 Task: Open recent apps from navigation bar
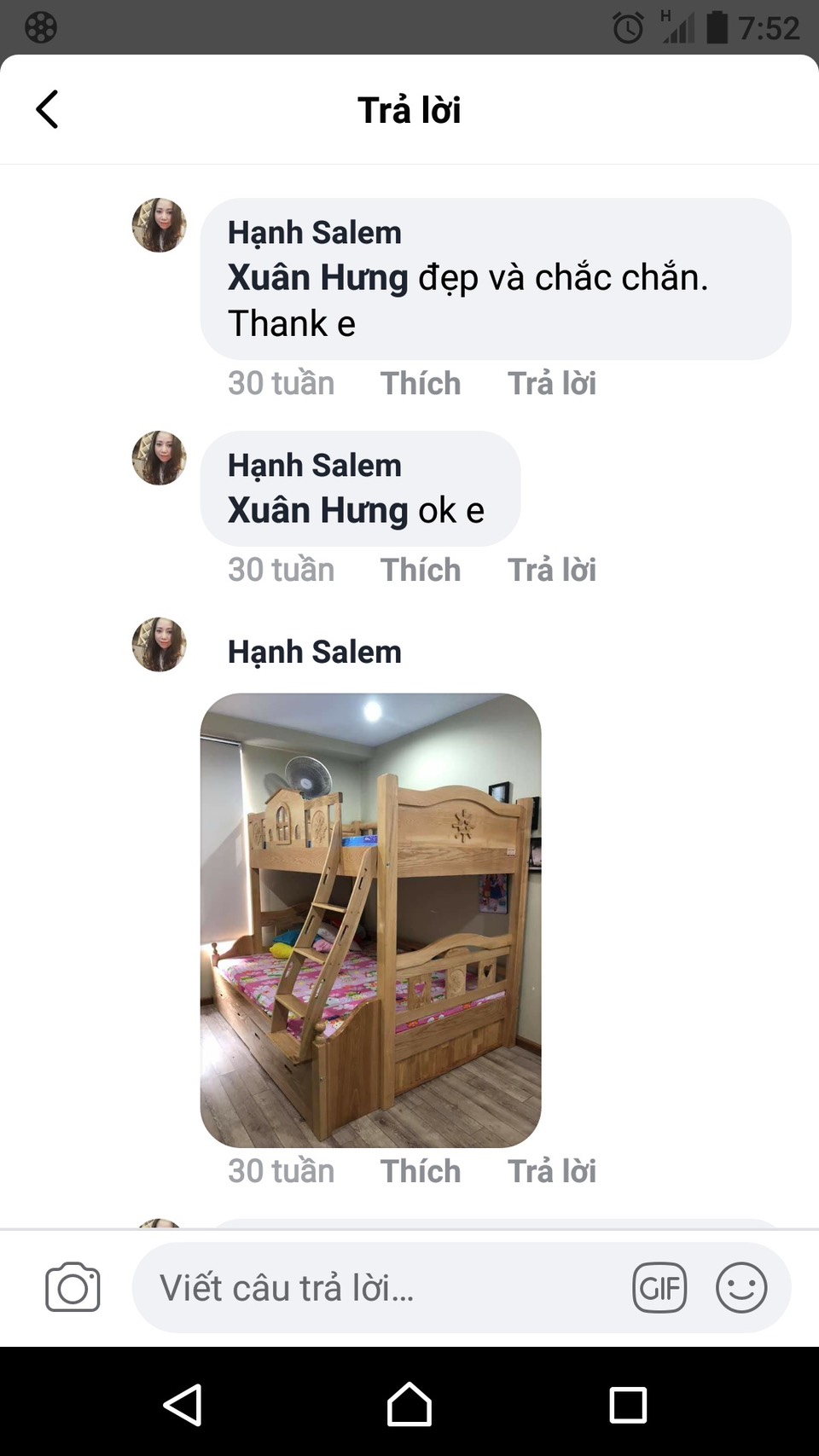pos(628,1405)
